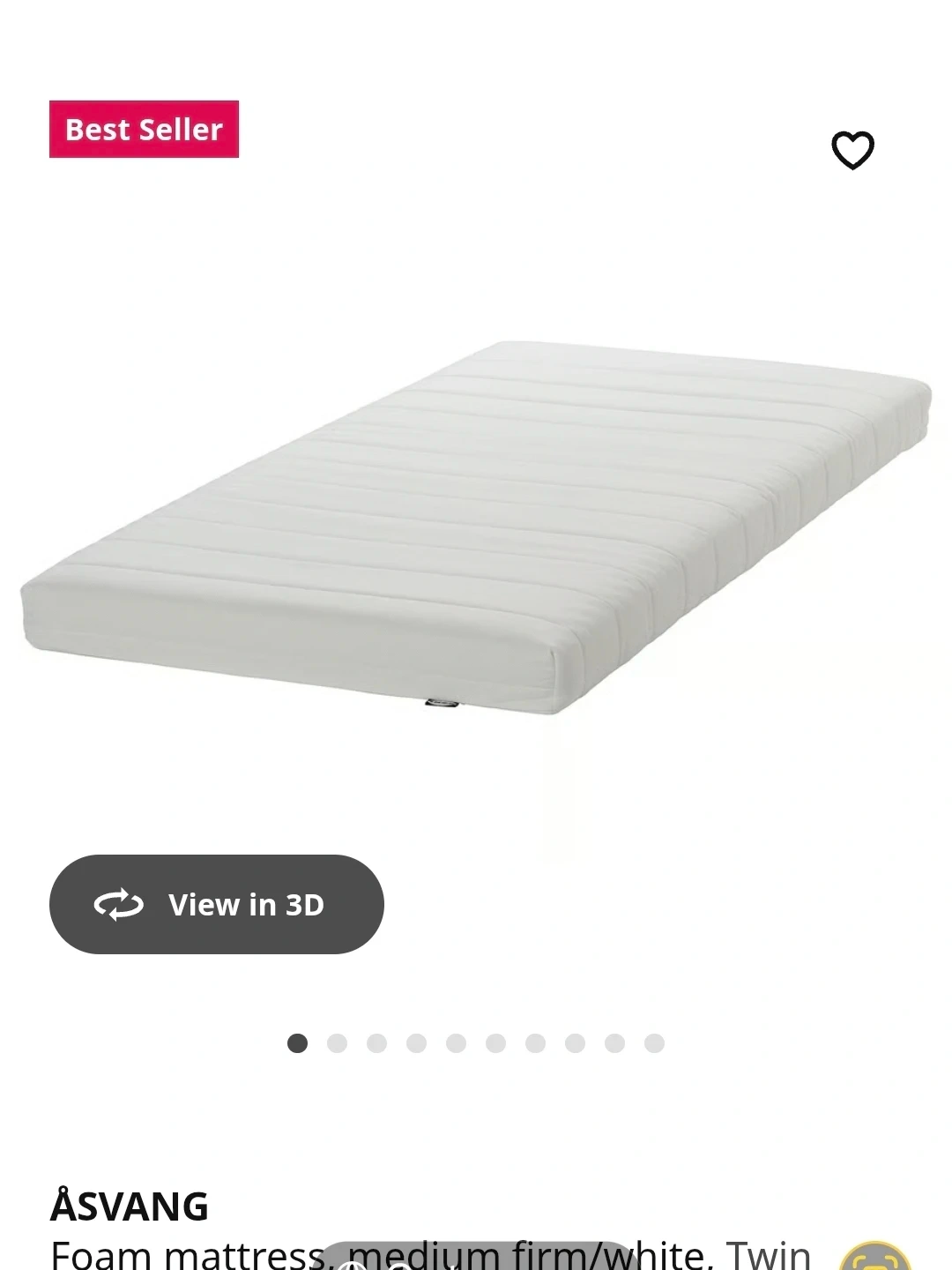This screenshot has height=1270, width=952.
Task: Add ÅSVANG mattress to favorites
Action: 852,150
